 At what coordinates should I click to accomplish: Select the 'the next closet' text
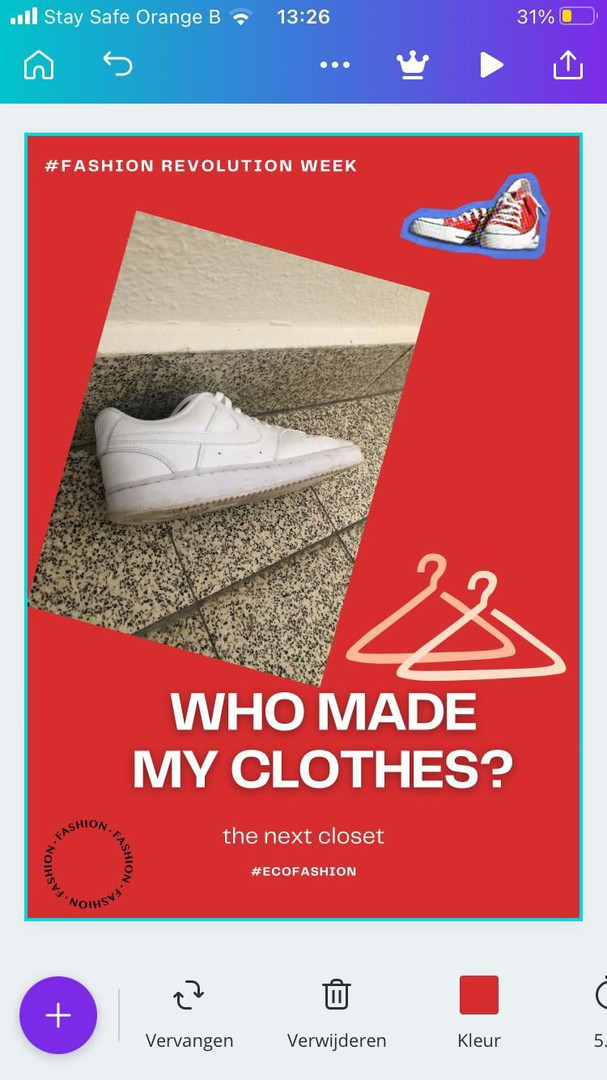pos(303,836)
